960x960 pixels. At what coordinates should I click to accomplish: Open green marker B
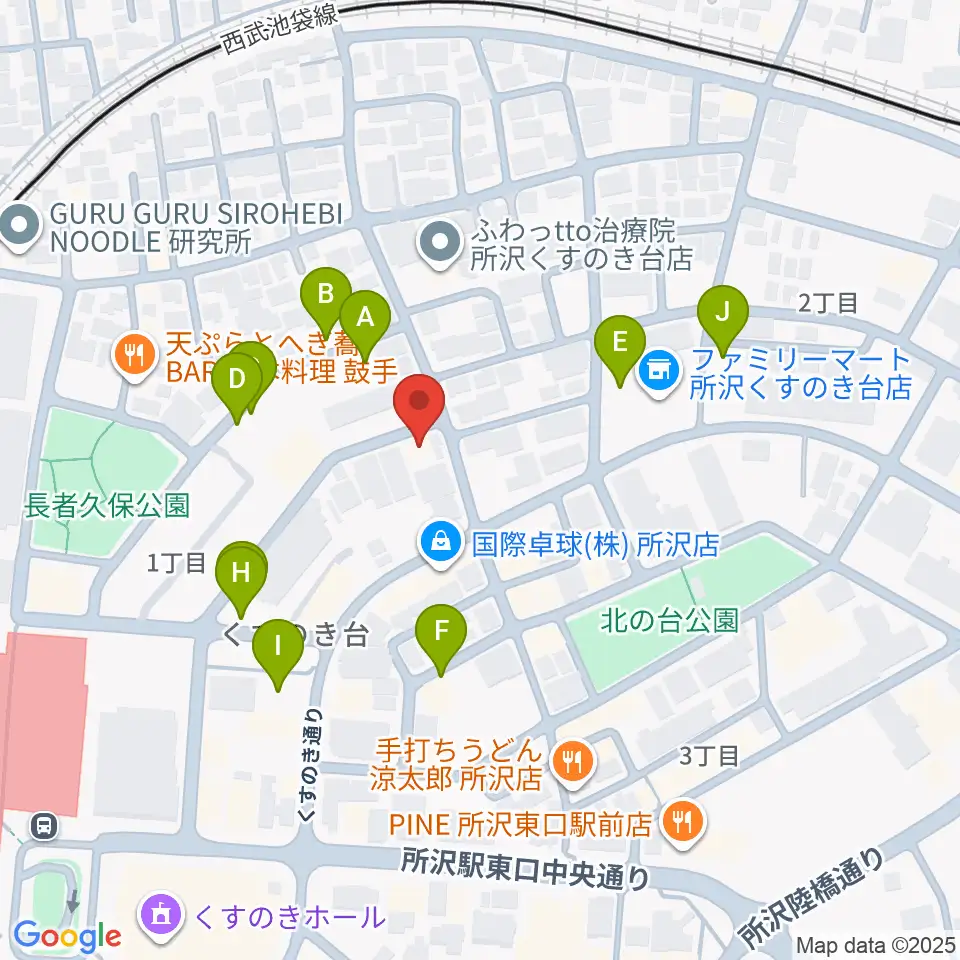pos(326,296)
